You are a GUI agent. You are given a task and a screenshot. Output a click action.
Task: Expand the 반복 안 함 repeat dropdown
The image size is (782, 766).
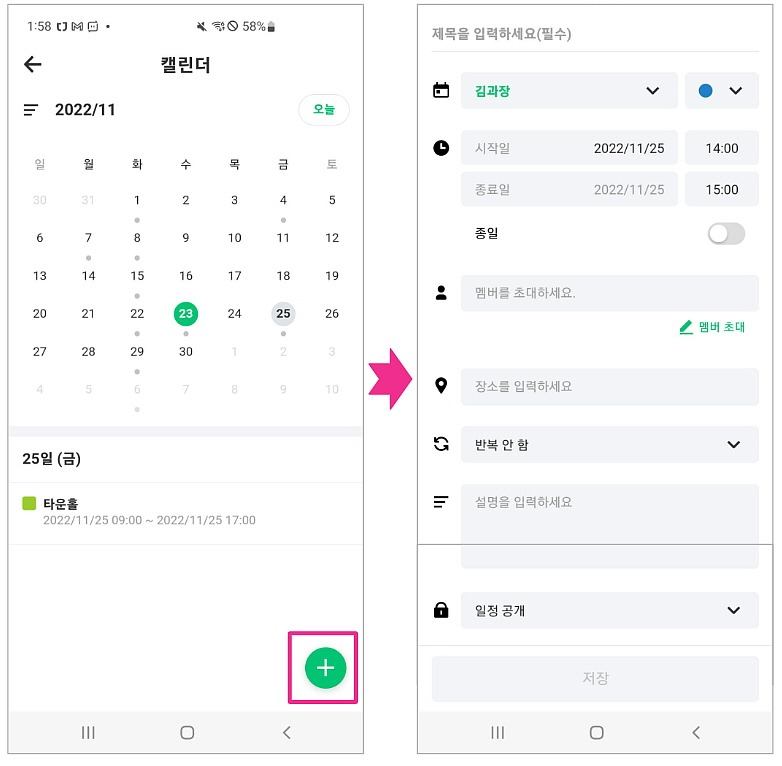(609, 445)
